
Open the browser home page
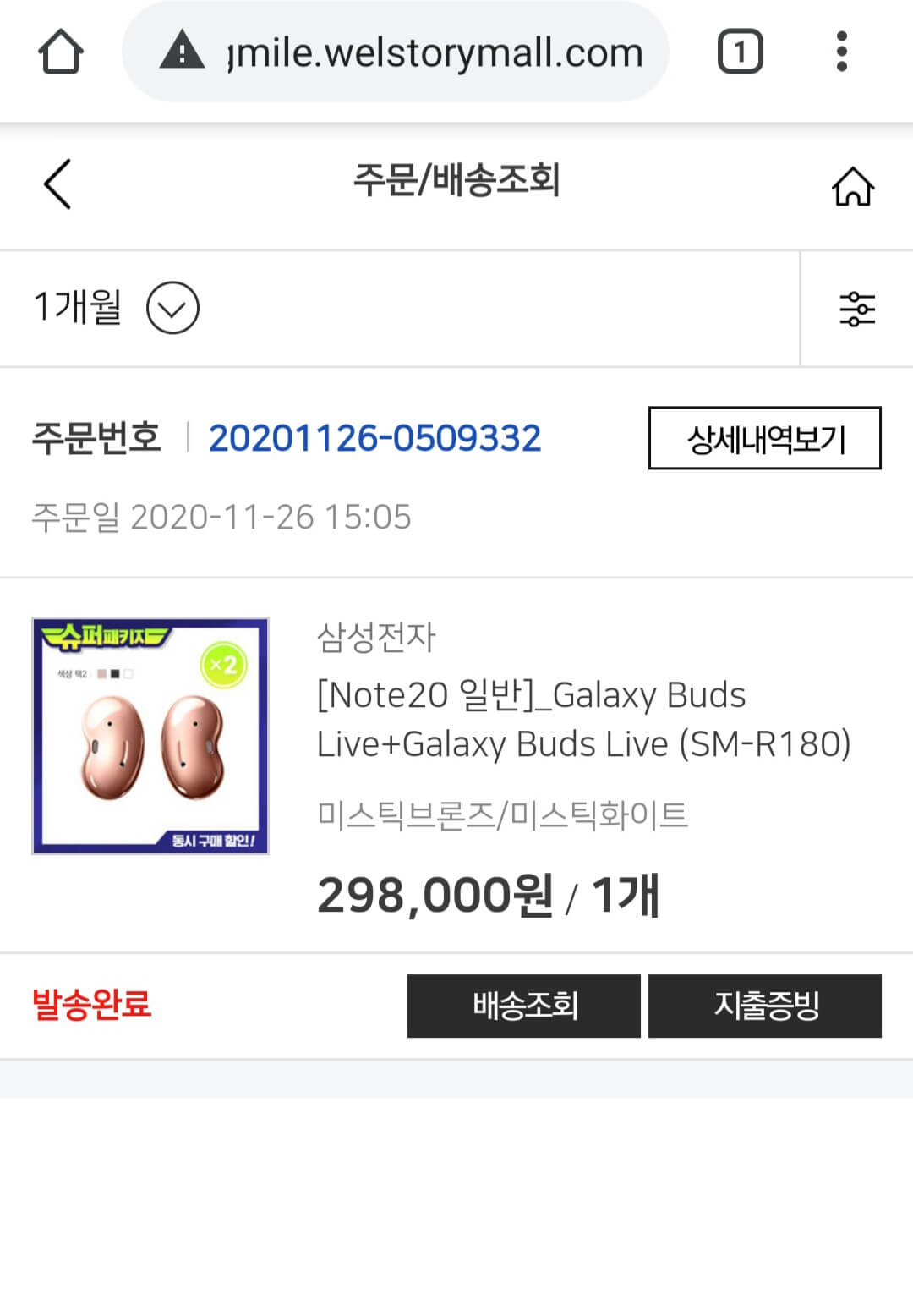[61, 52]
